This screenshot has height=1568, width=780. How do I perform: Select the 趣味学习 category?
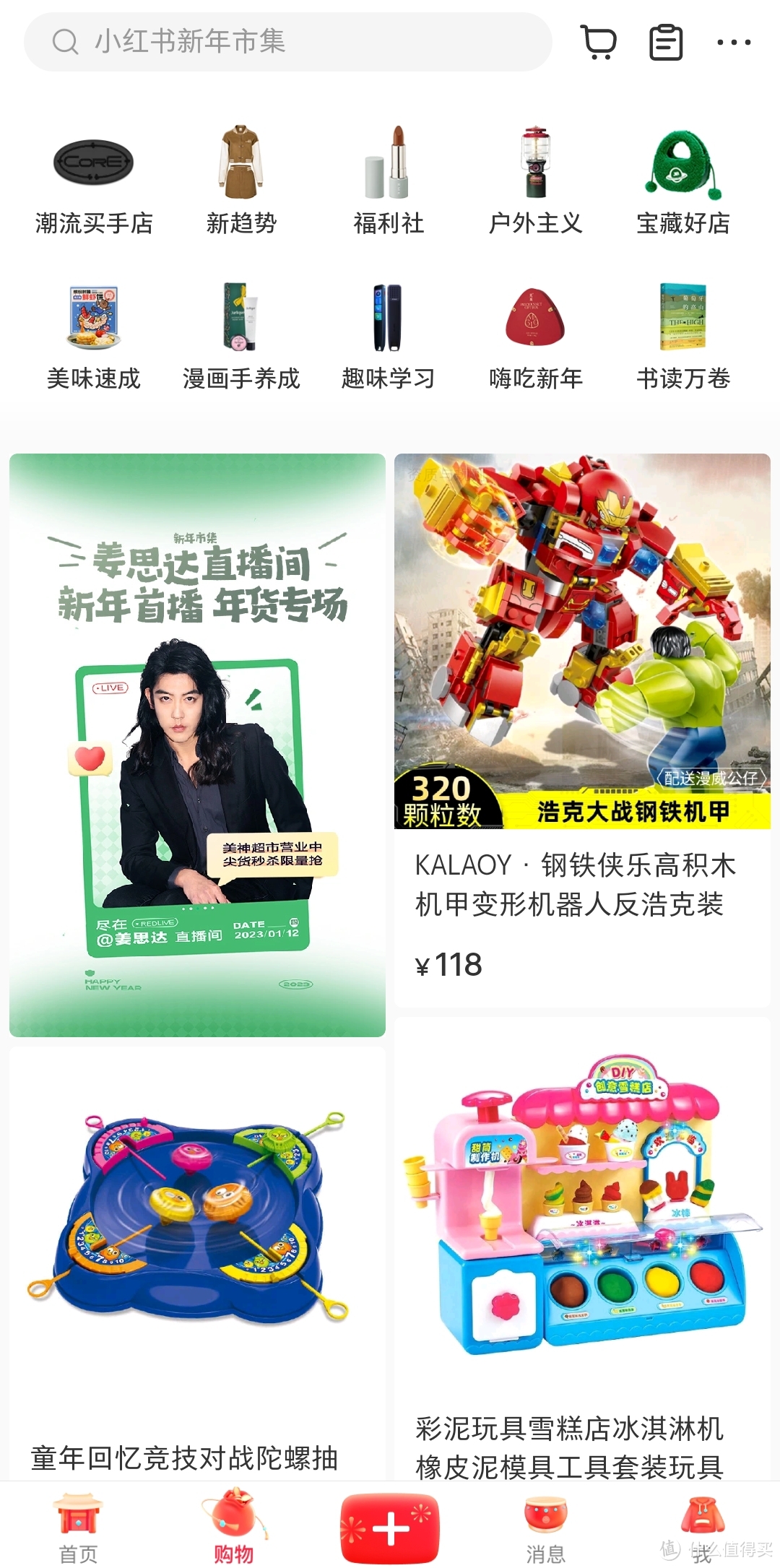click(388, 336)
